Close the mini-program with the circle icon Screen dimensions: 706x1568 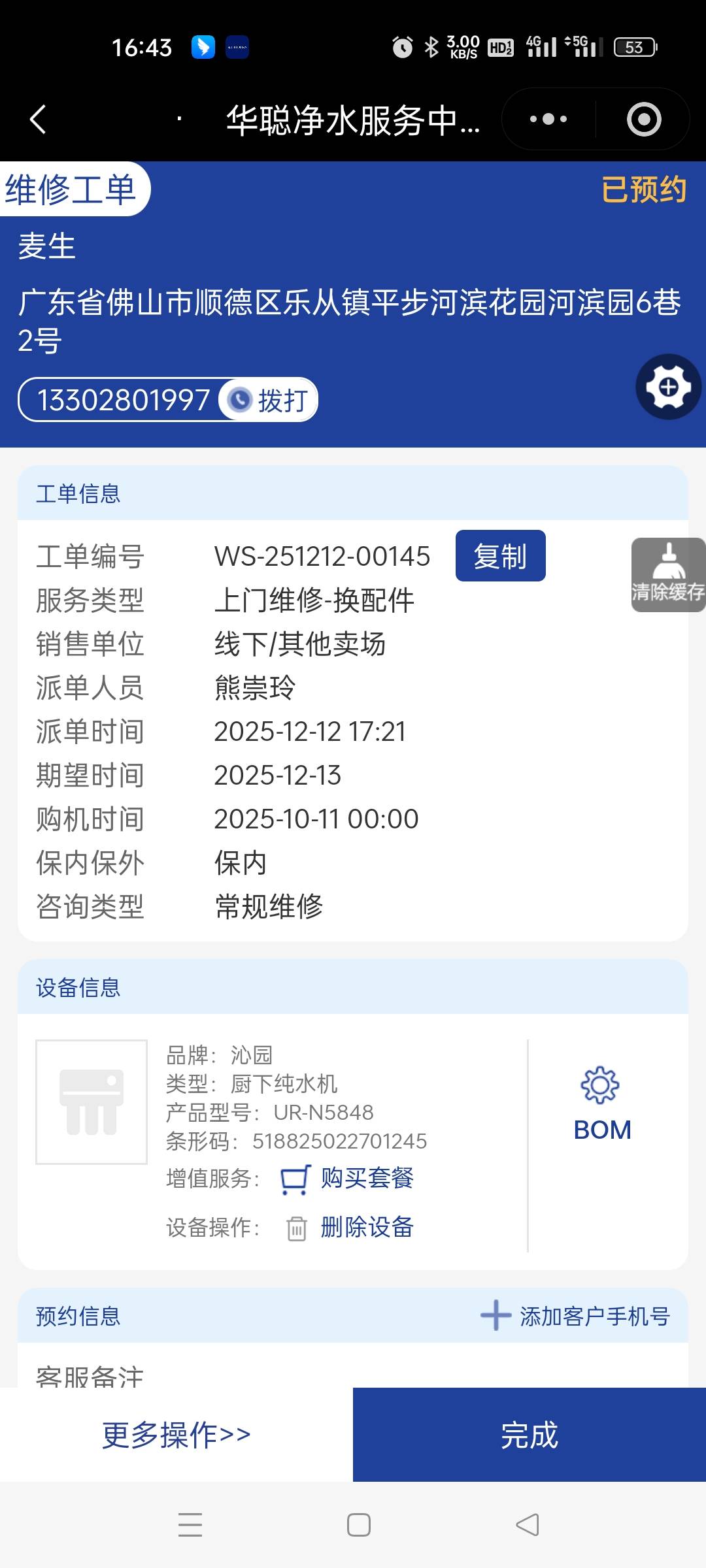point(644,120)
